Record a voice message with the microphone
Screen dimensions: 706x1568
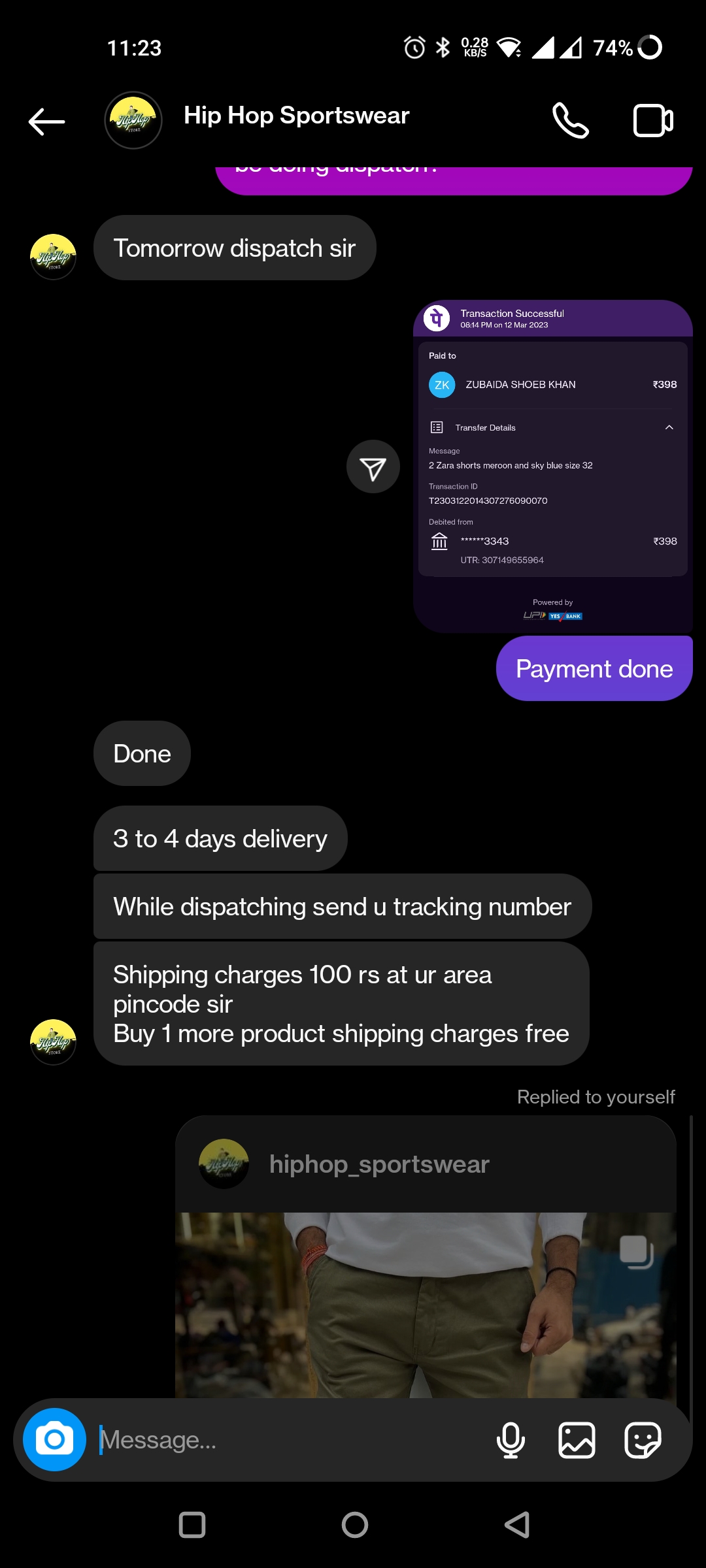click(511, 1440)
